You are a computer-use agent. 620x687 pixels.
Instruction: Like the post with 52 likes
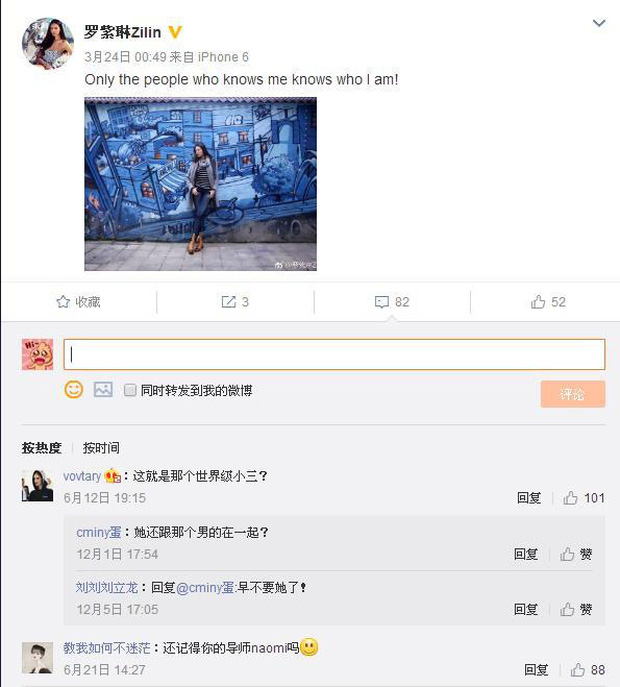click(x=548, y=301)
